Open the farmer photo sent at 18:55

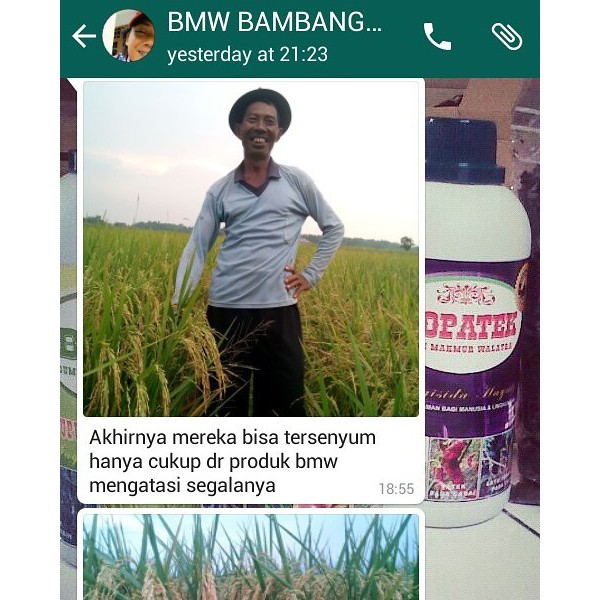(x=251, y=249)
